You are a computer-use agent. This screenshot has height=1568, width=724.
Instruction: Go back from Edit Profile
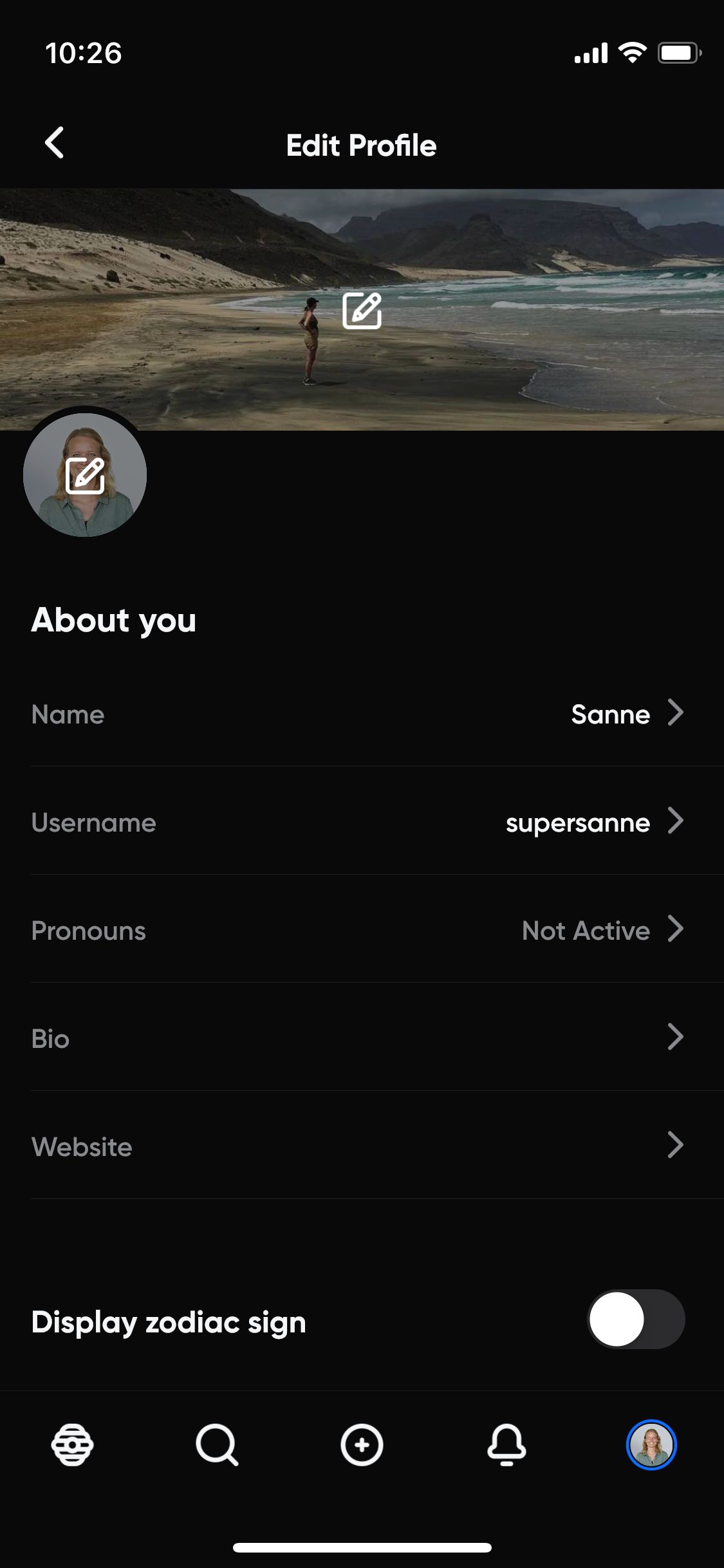click(x=55, y=143)
